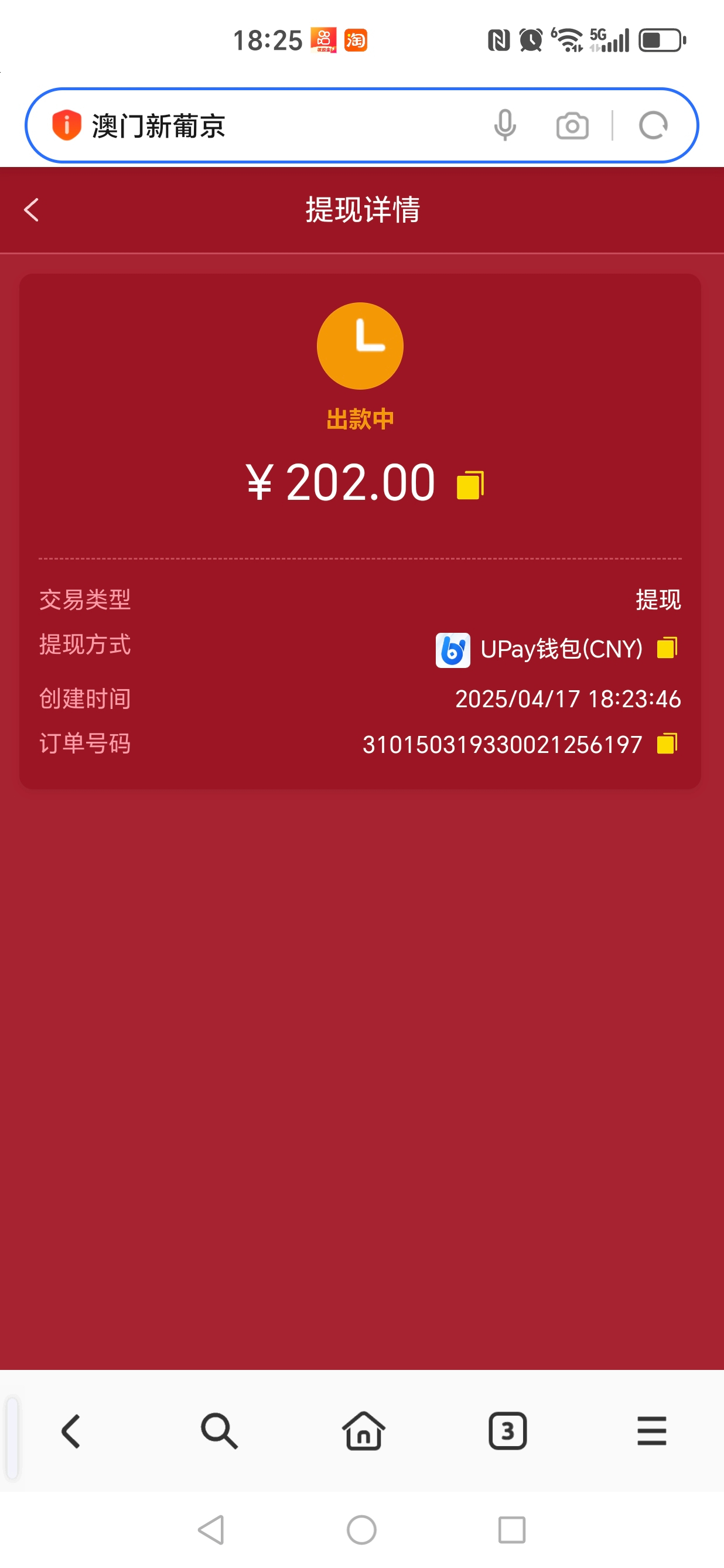The width and height of the screenshot is (724, 1568).
Task: Copy the UPay钱包(CNY) withdrawal method
Action: pos(667,647)
